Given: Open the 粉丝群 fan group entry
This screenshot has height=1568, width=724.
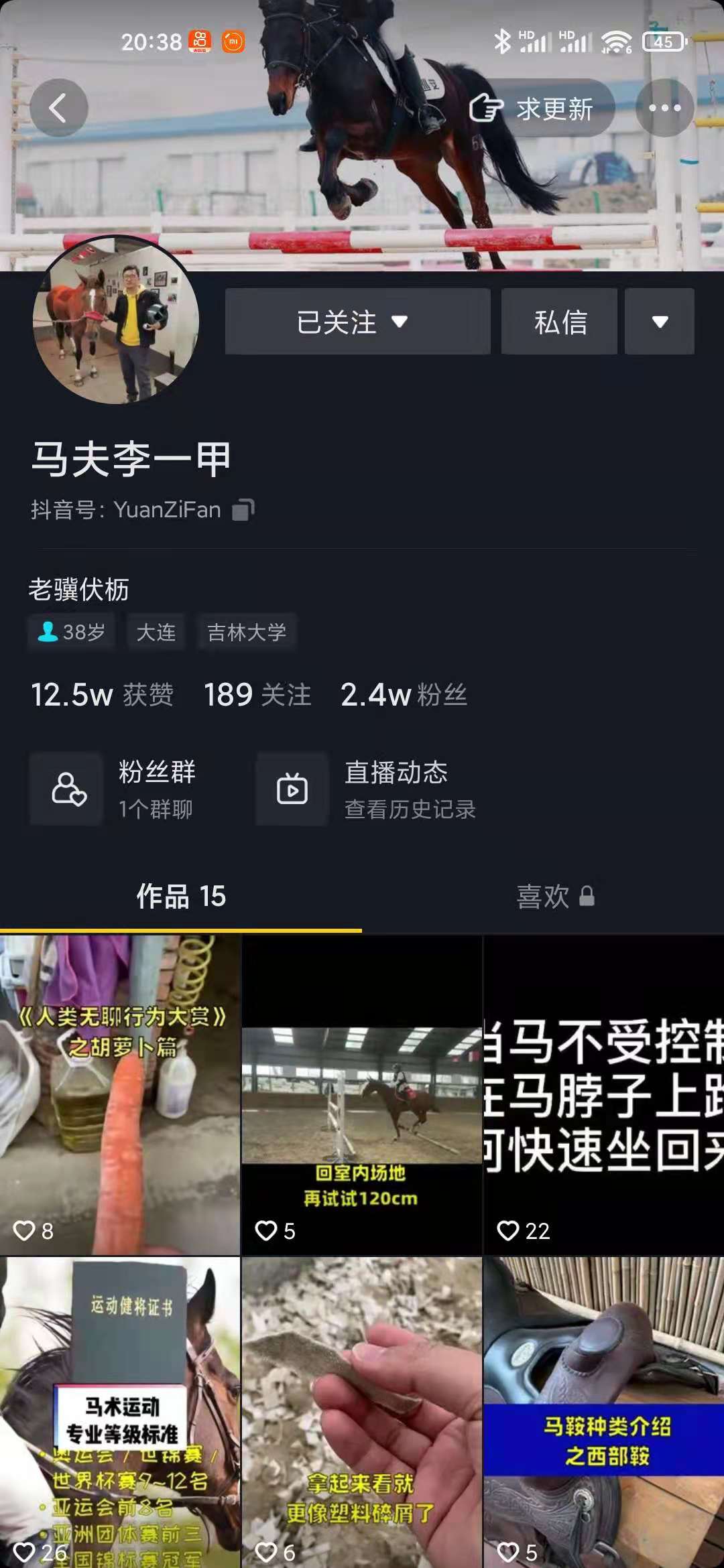Looking at the screenshot, I should [125, 789].
